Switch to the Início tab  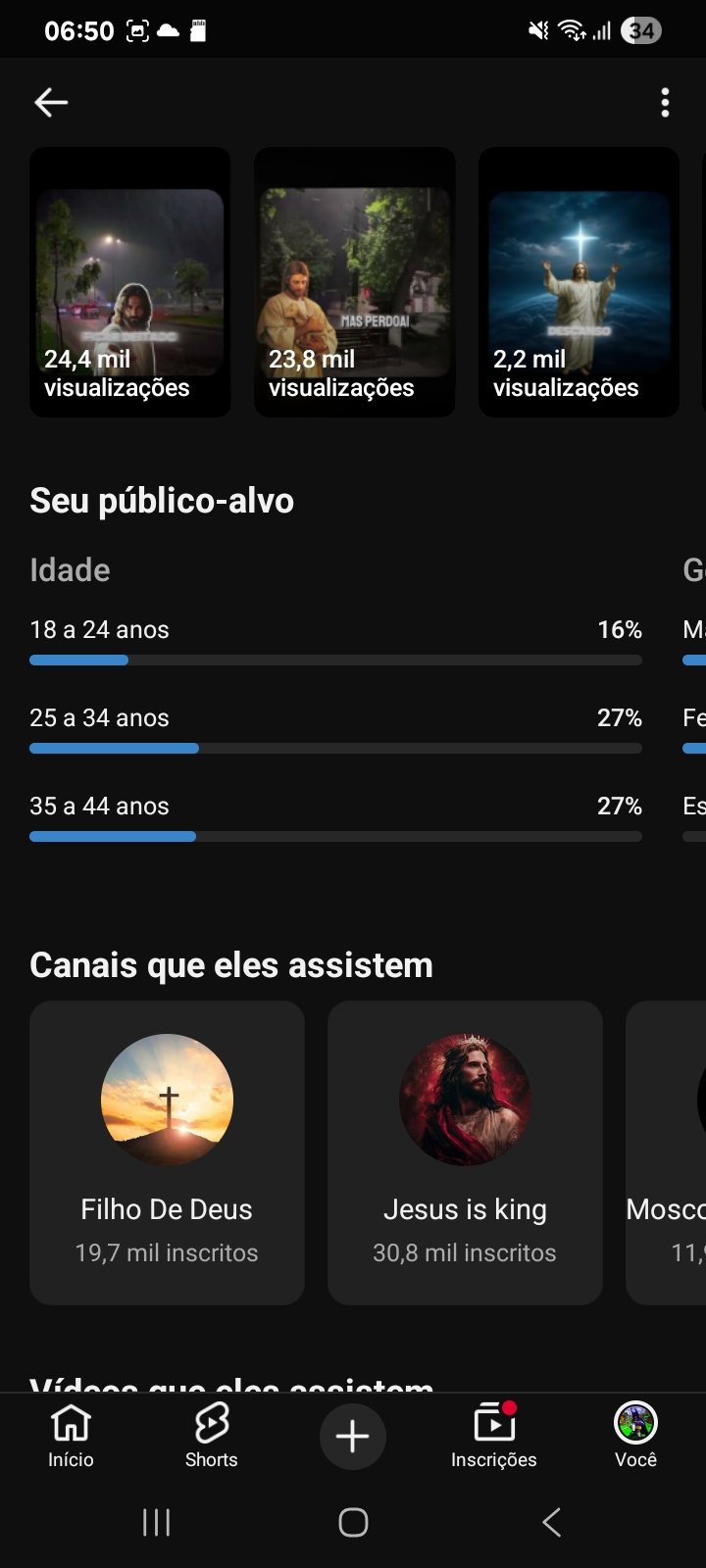coord(71,1436)
